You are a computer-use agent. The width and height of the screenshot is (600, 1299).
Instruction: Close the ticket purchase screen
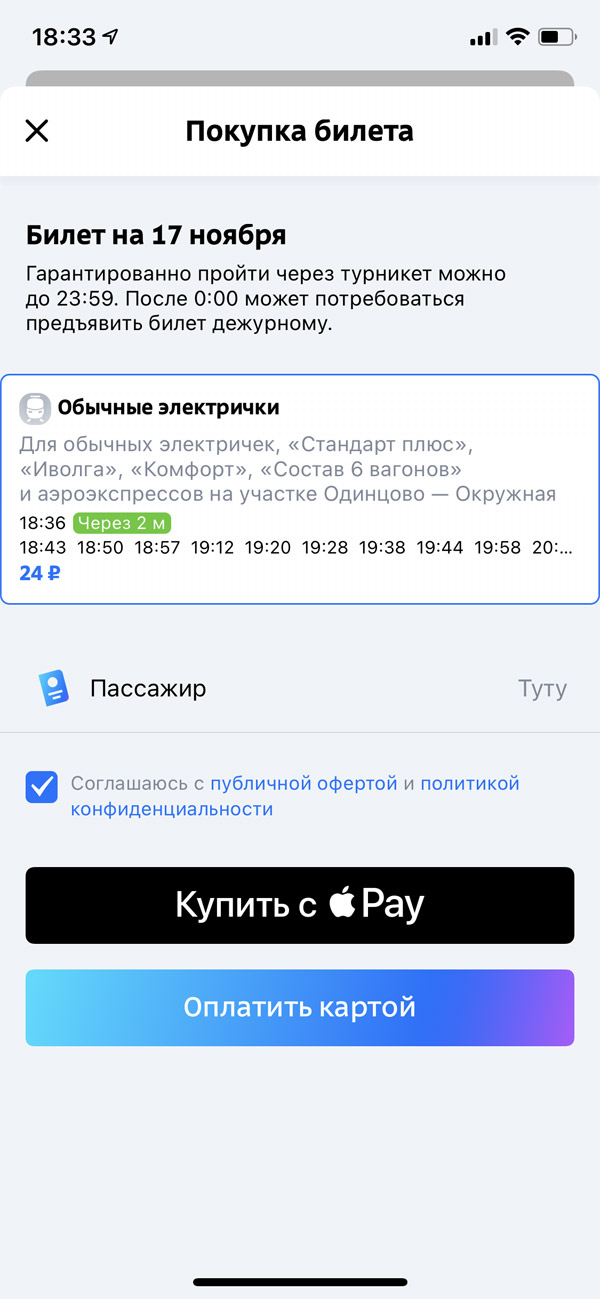[x=37, y=131]
